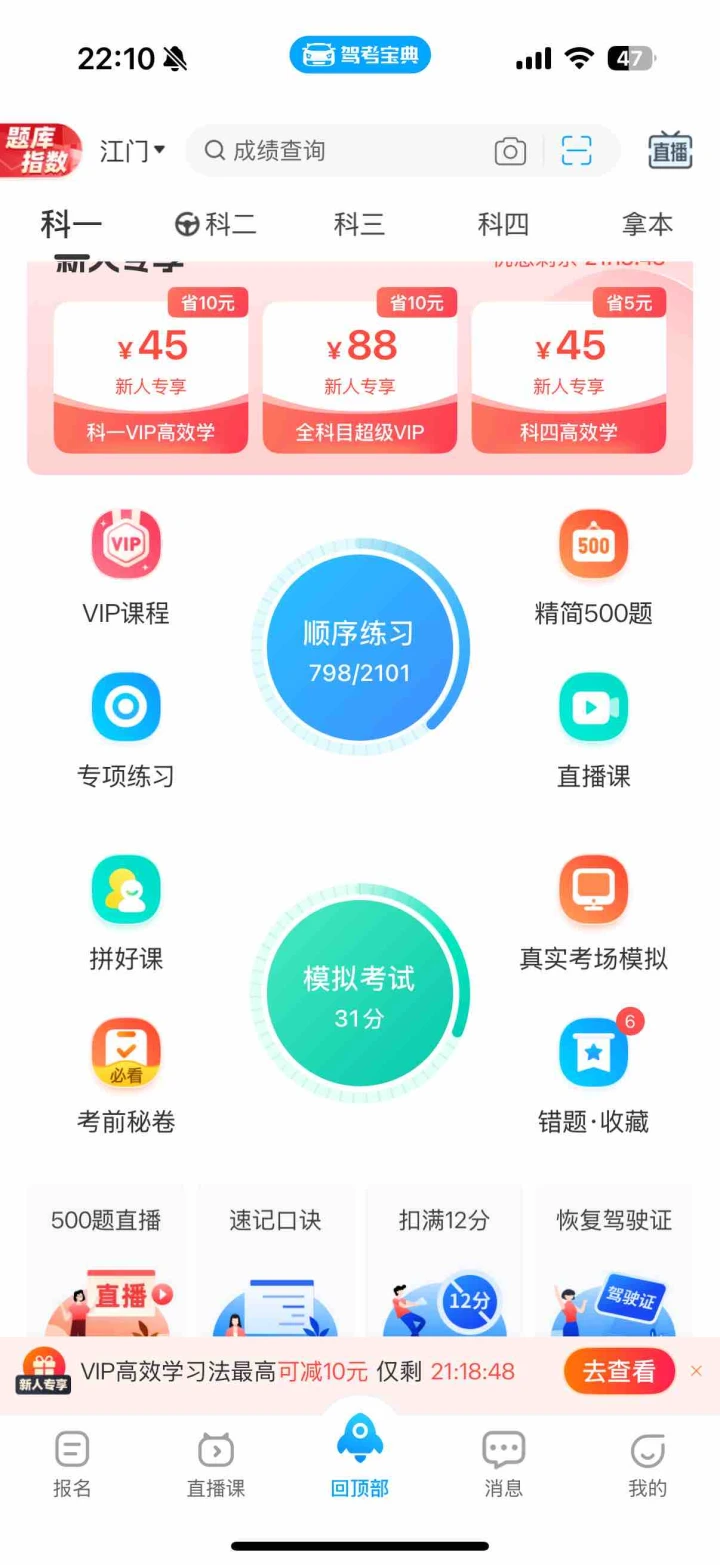The image size is (720, 1565).
Task: Dismiss the VIP高效学习法 promo banner
Action: coord(697,1371)
